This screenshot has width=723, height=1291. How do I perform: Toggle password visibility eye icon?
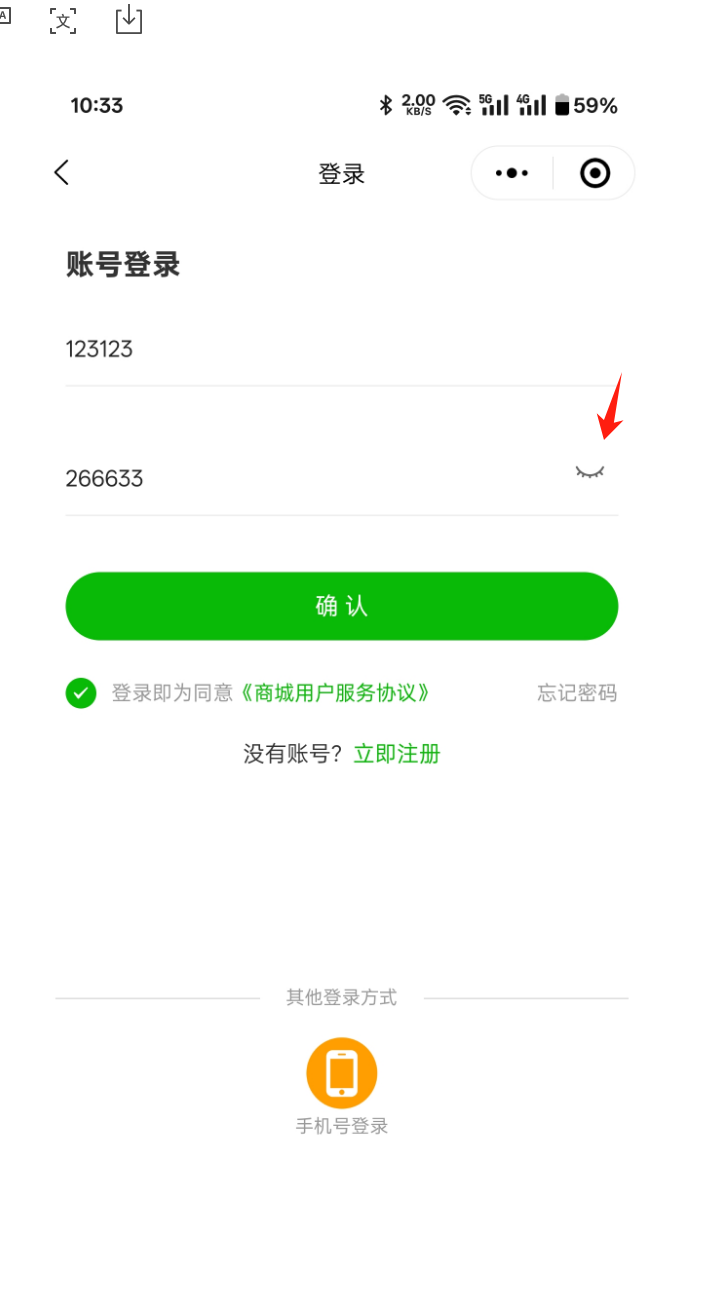coord(590,472)
